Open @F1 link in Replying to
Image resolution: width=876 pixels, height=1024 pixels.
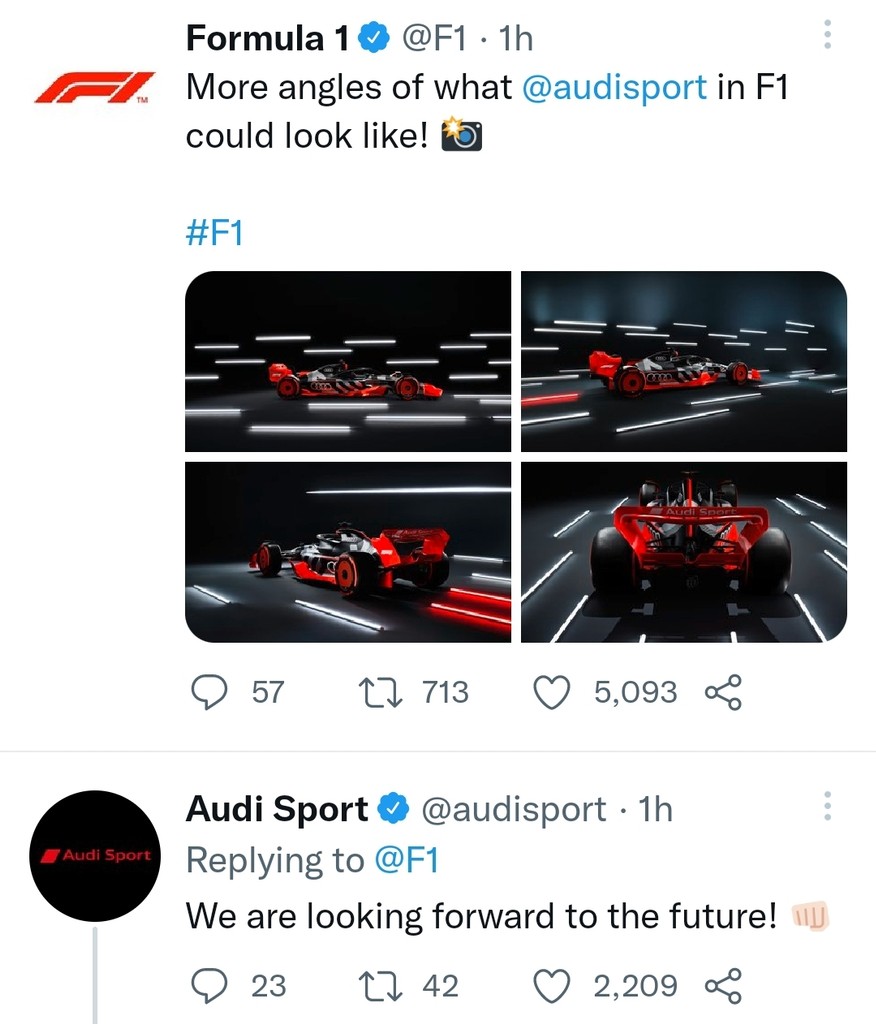(406, 861)
